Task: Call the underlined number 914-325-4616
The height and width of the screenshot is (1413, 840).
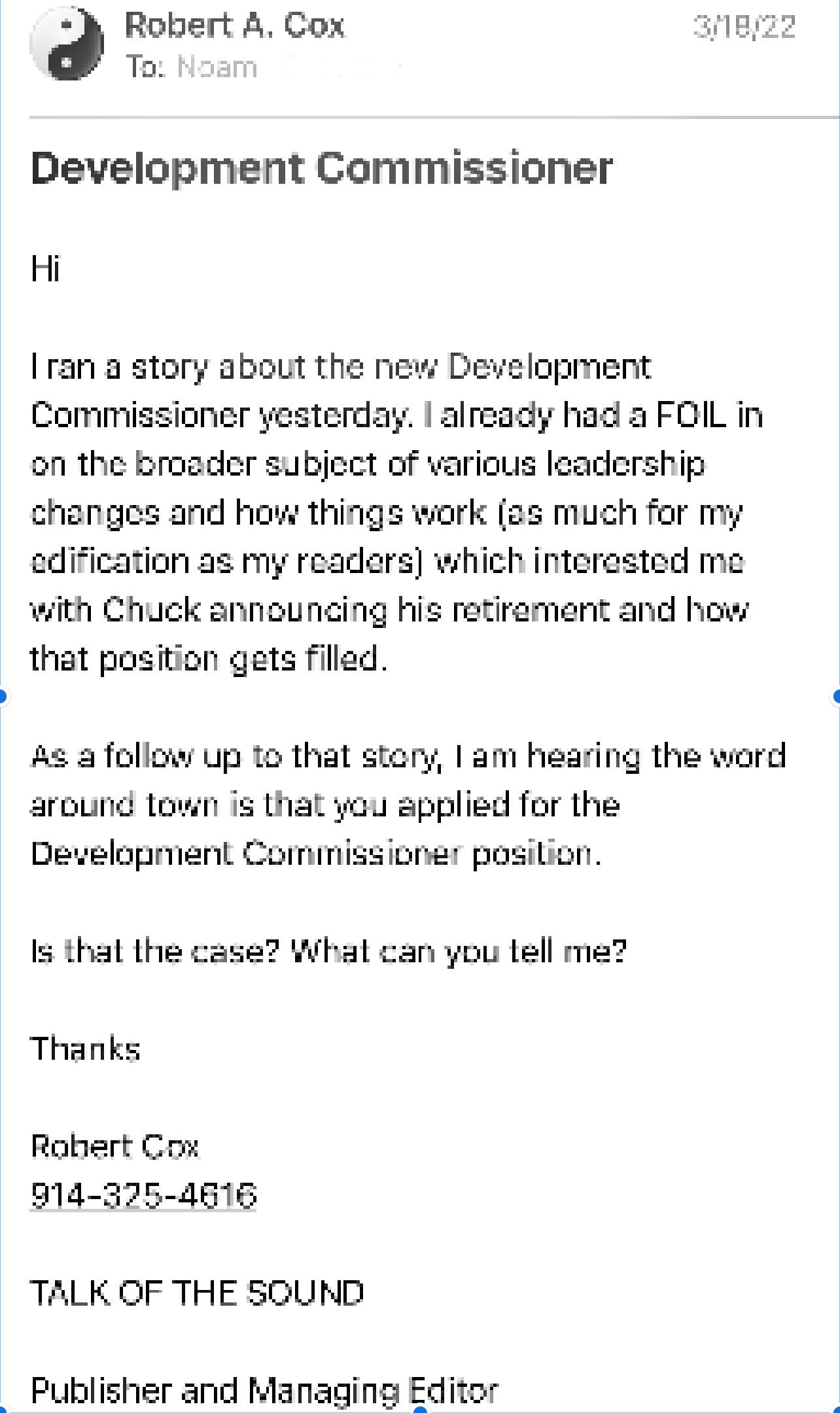Action: 144,1195
